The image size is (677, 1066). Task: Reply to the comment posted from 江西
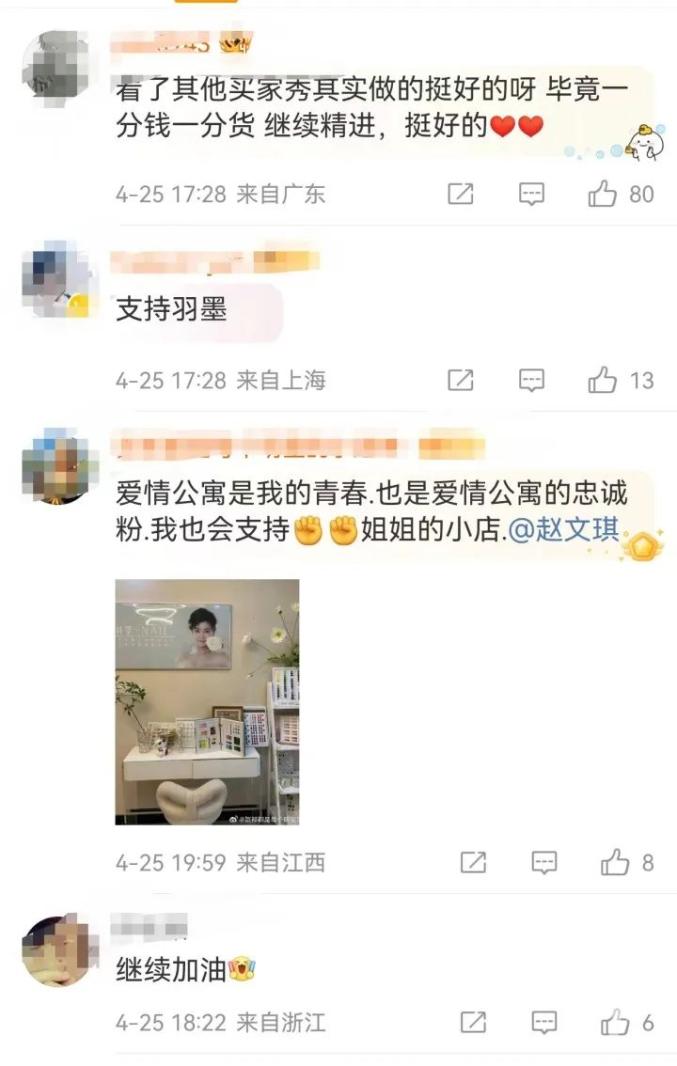pos(544,862)
